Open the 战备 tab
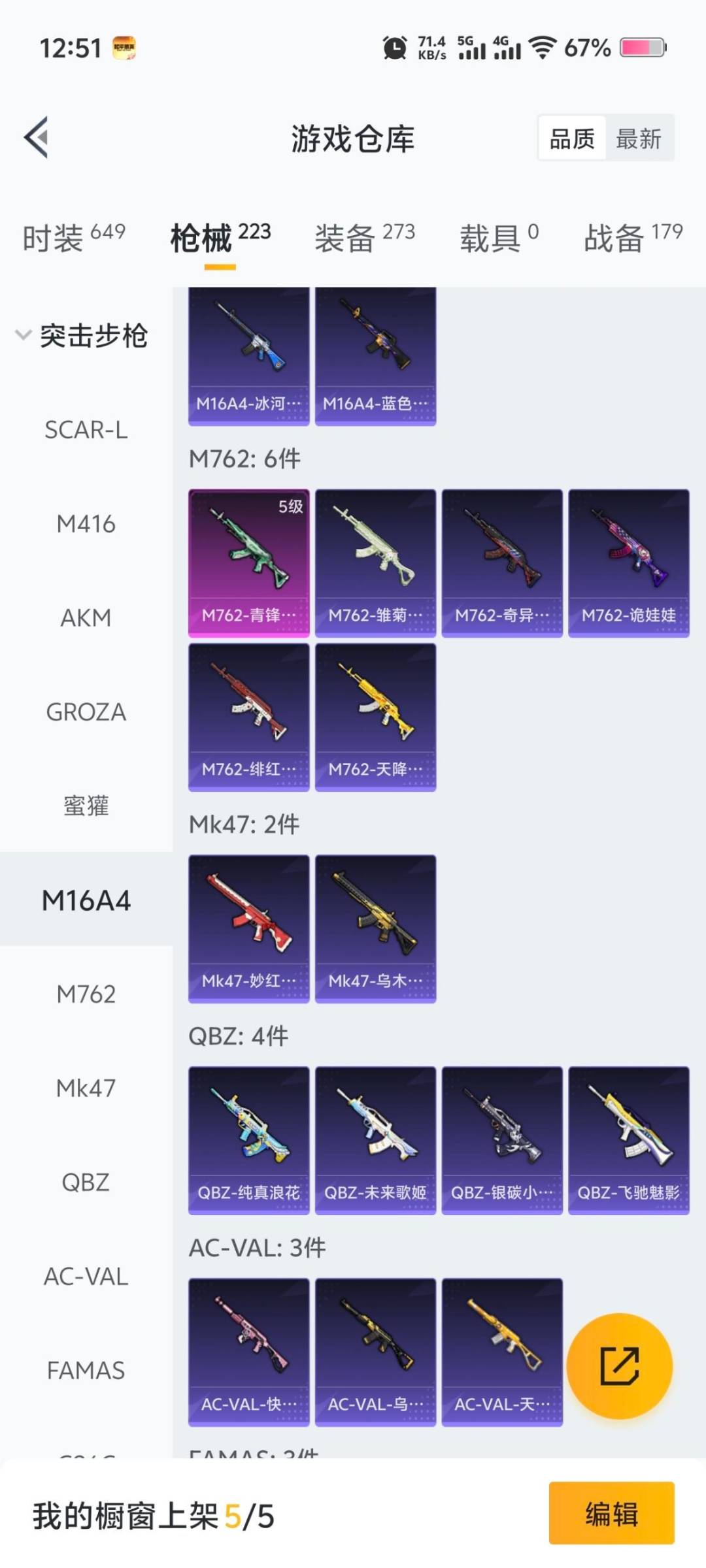The width and height of the screenshot is (706, 1568). 633,237
